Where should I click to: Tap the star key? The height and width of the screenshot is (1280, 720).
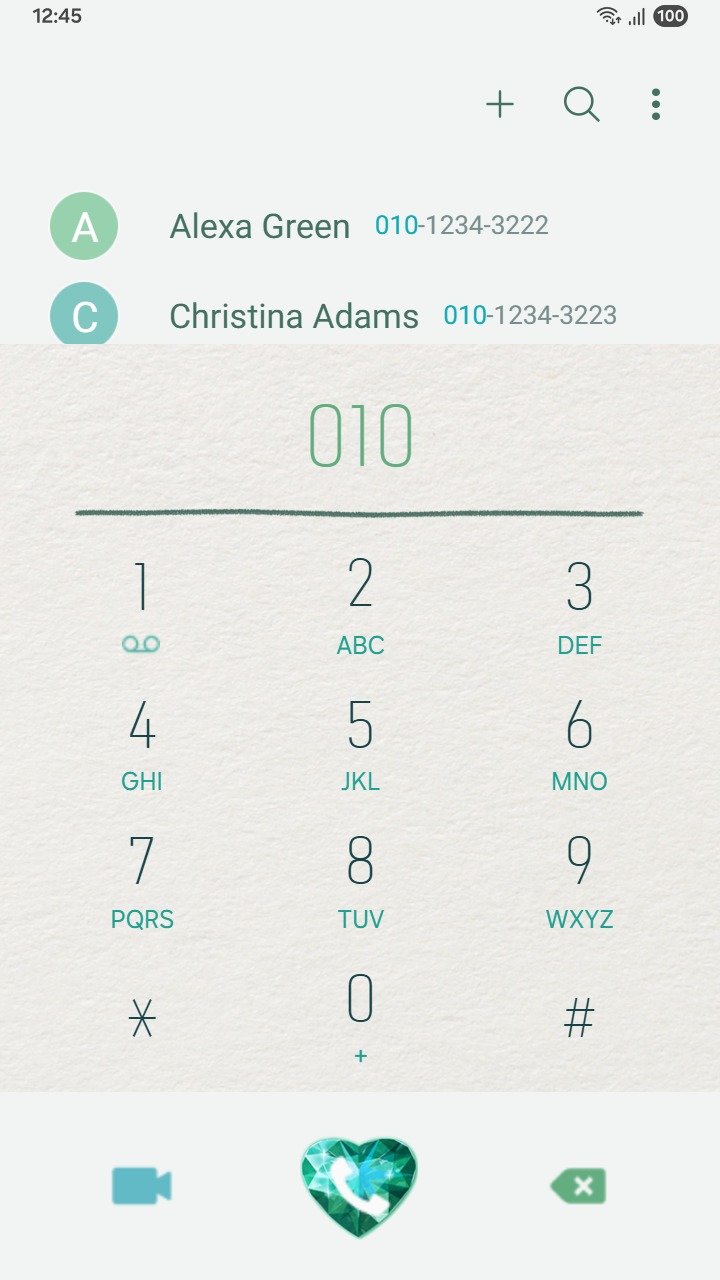click(x=141, y=1018)
